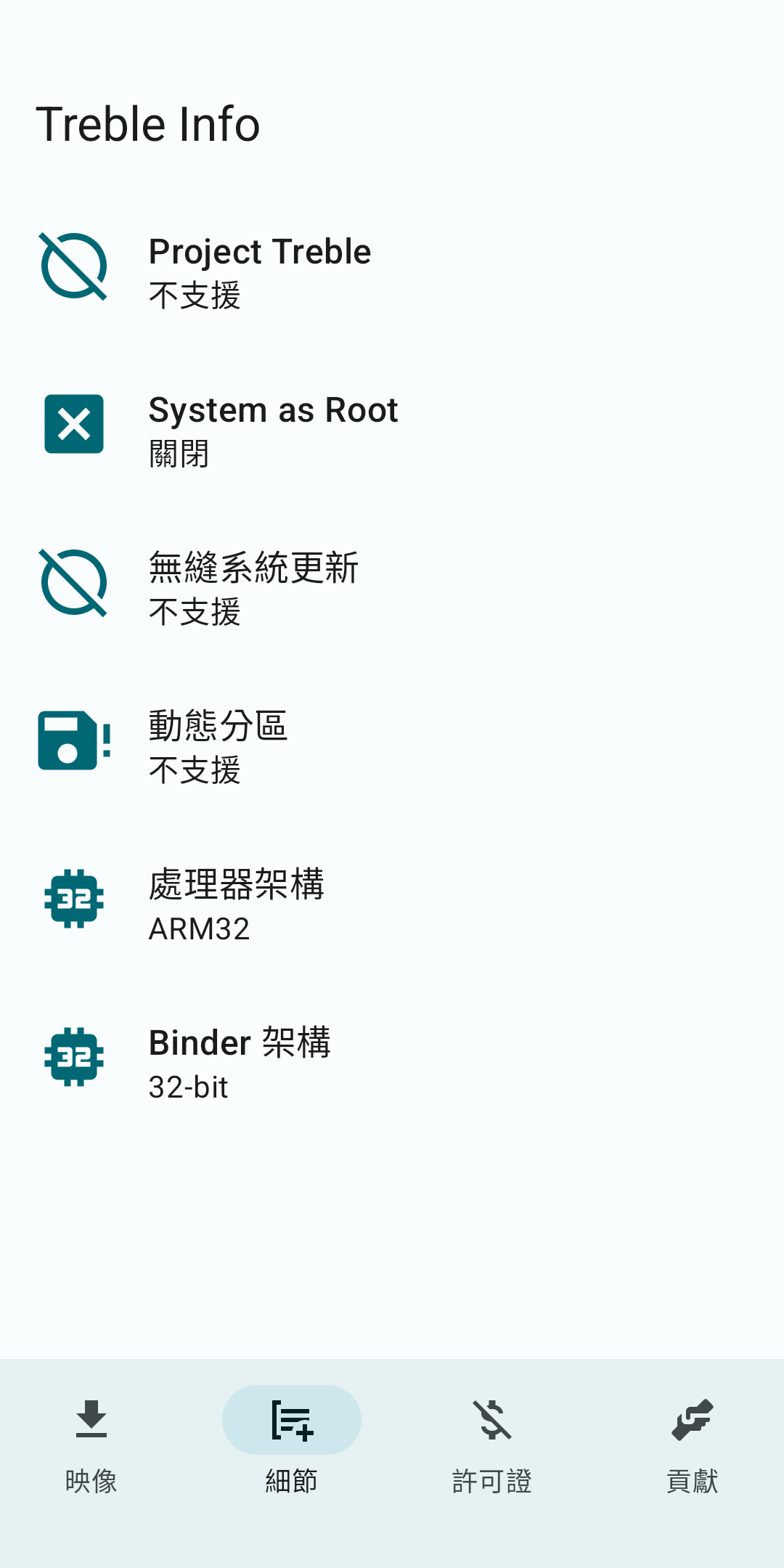Tap the System as Root entry
Screen dimensions: 784x1568
[x=392, y=430]
